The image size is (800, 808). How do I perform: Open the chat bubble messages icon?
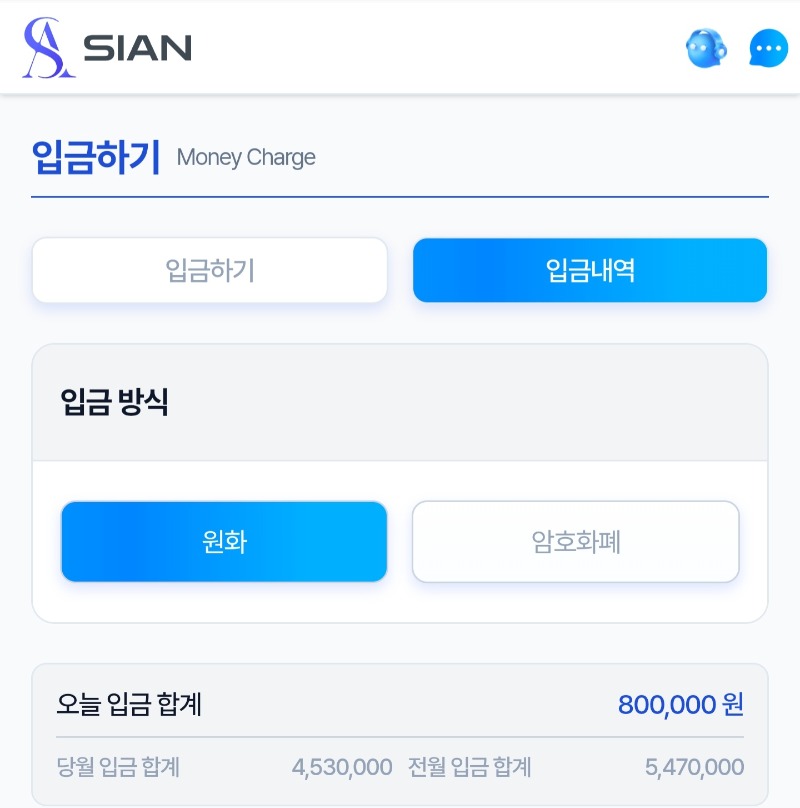click(768, 48)
